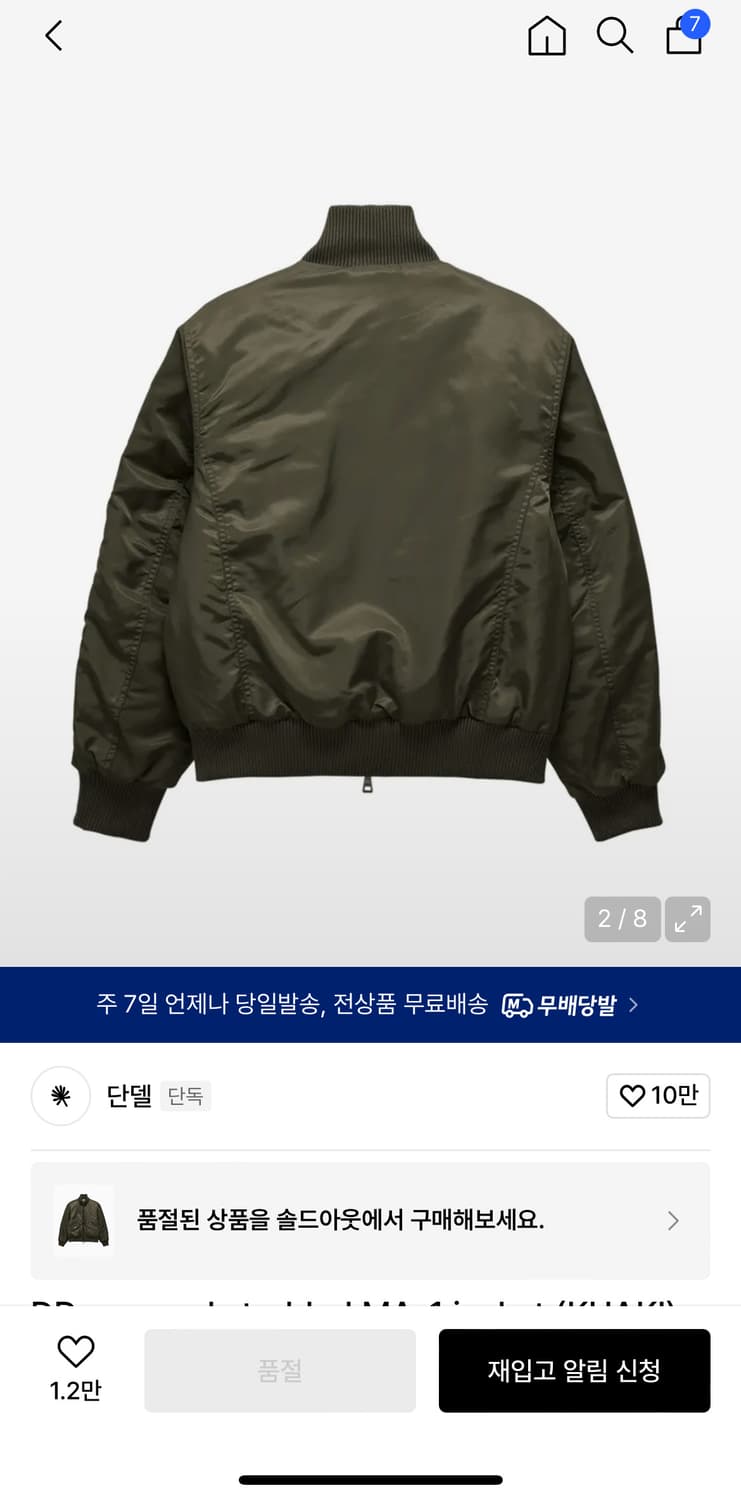Screen dimensions: 741x1500
Task: Tap the delivery truck 무배당발 icon
Action: [x=516, y=1004]
